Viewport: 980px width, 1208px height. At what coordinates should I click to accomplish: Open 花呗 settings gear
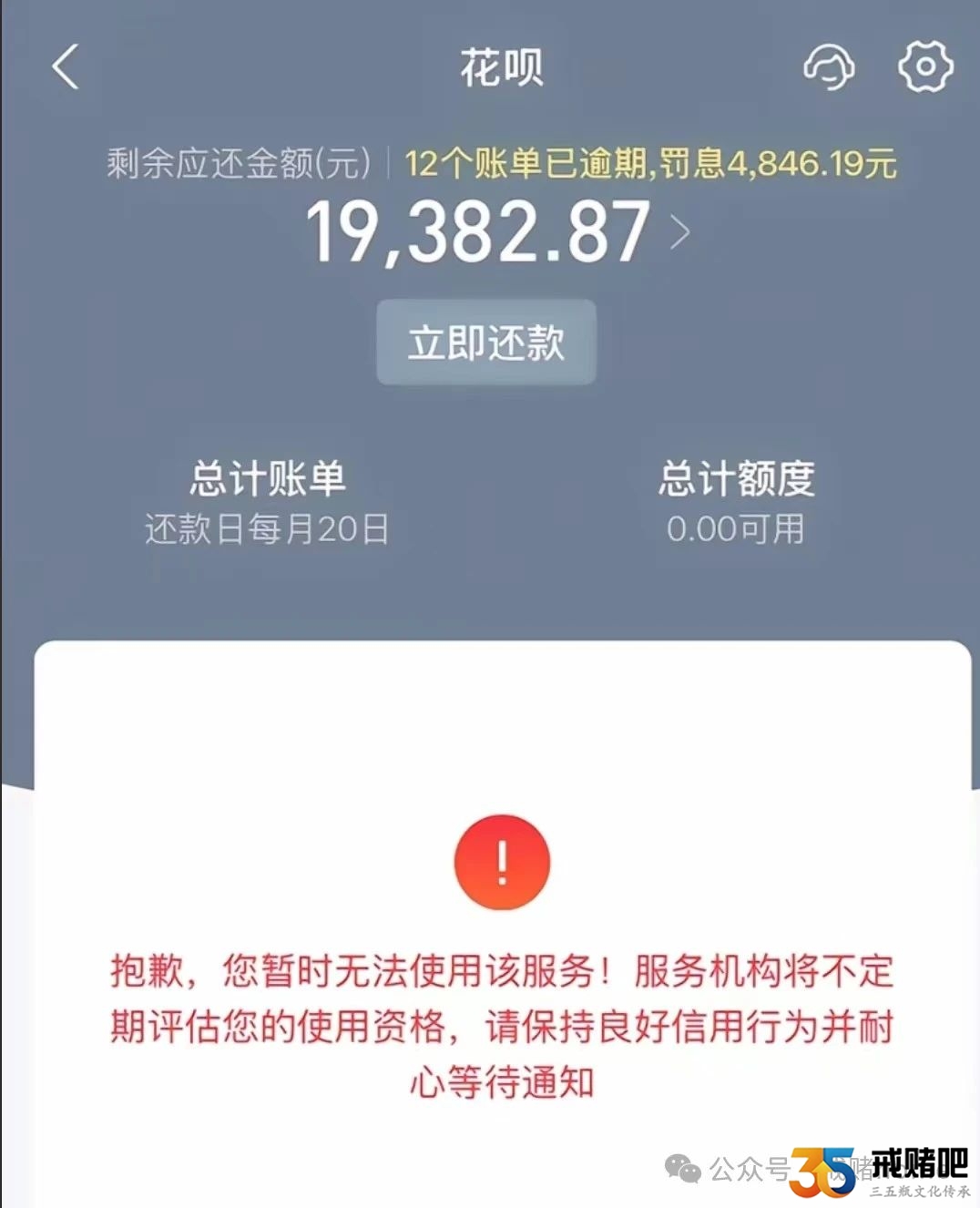(x=924, y=67)
